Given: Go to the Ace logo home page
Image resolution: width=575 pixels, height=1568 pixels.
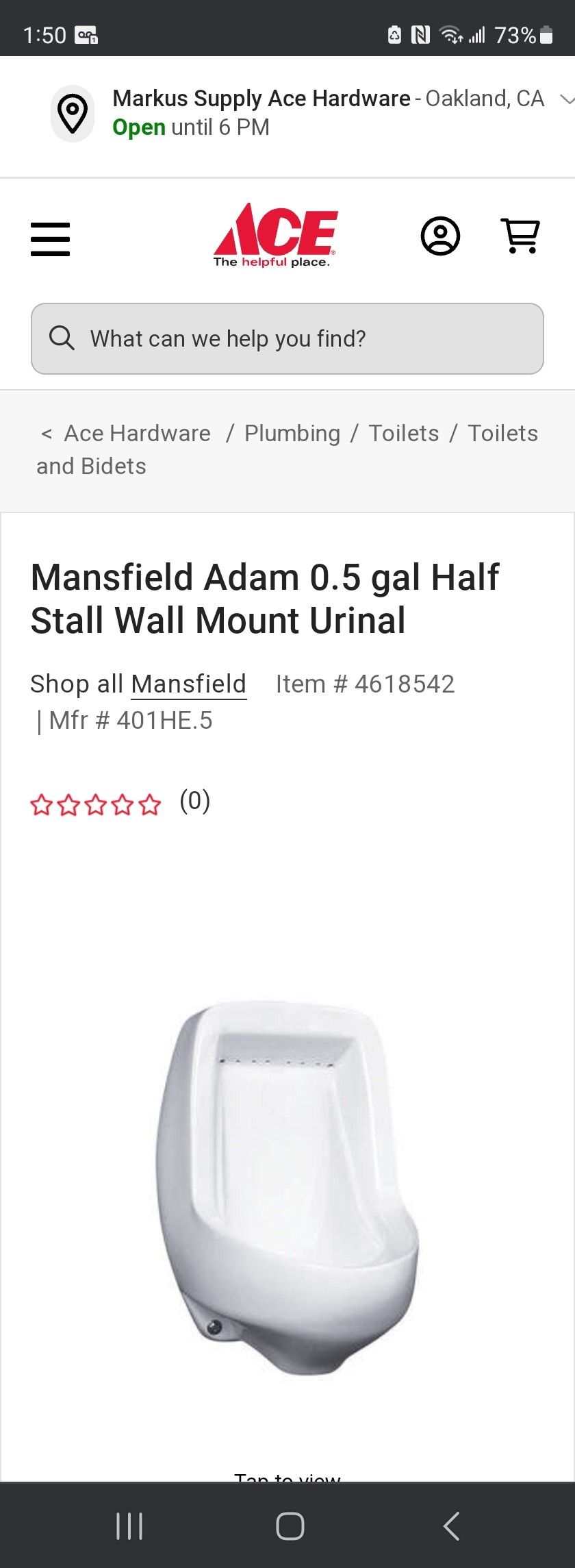Looking at the screenshot, I should tap(275, 235).
